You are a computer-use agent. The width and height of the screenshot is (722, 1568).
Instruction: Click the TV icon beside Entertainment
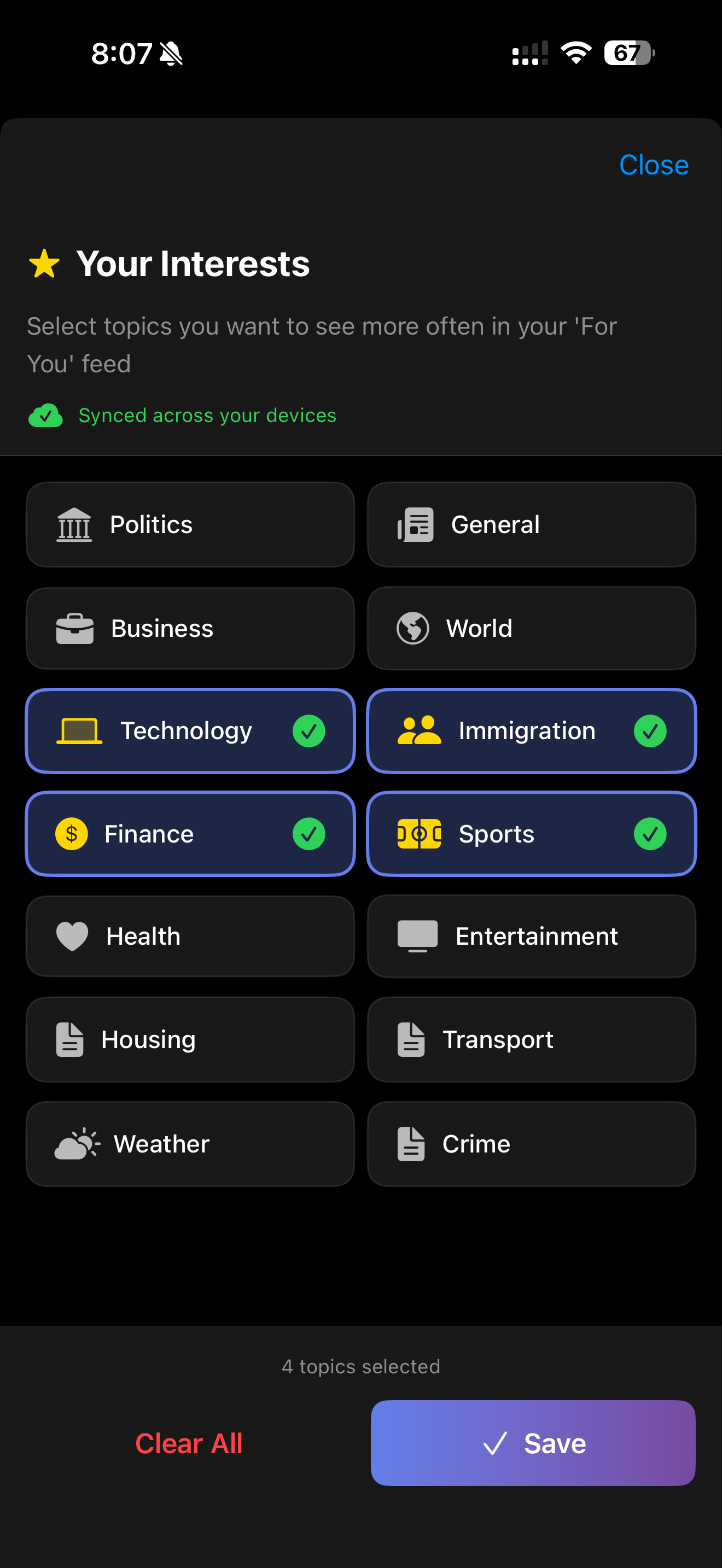coord(418,935)
